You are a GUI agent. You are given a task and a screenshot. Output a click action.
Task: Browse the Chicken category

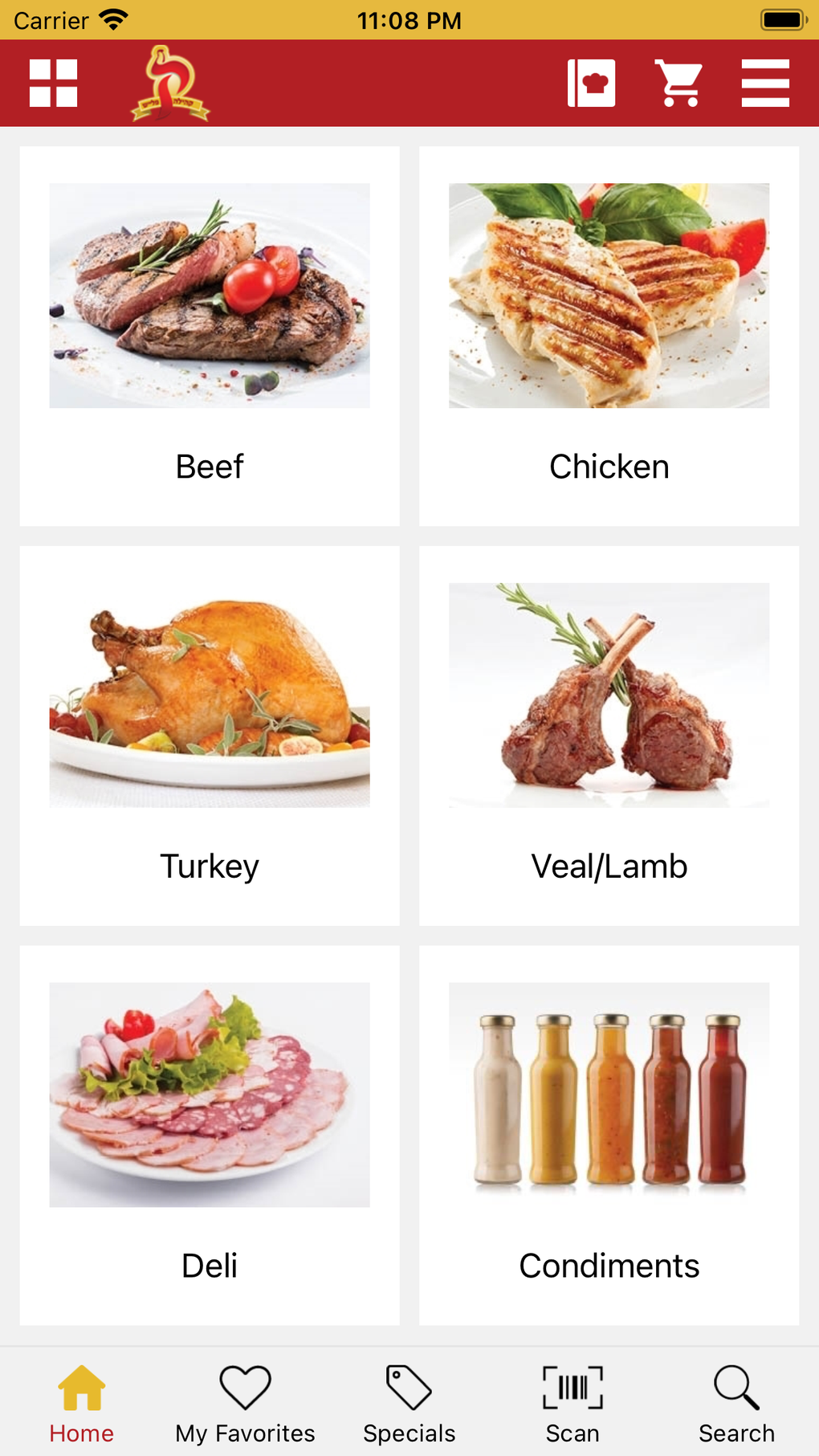coord(609,336)
